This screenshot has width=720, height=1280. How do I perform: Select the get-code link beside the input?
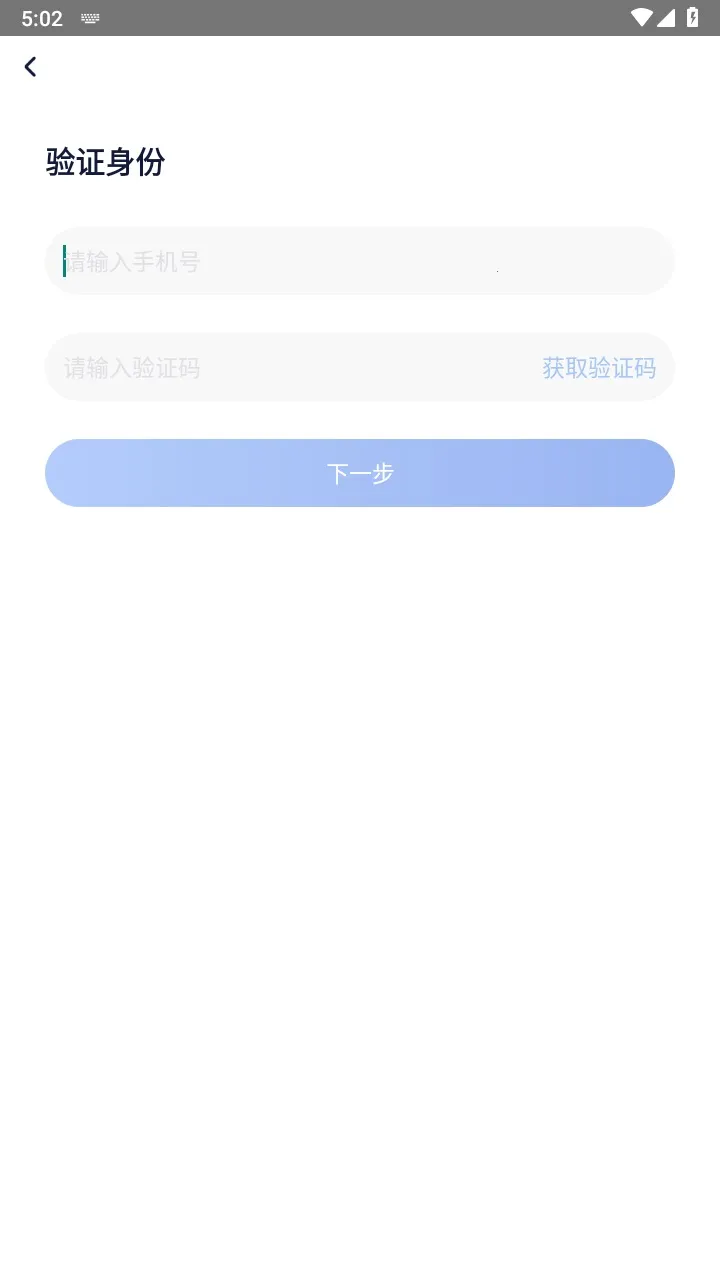pos(597,368)
